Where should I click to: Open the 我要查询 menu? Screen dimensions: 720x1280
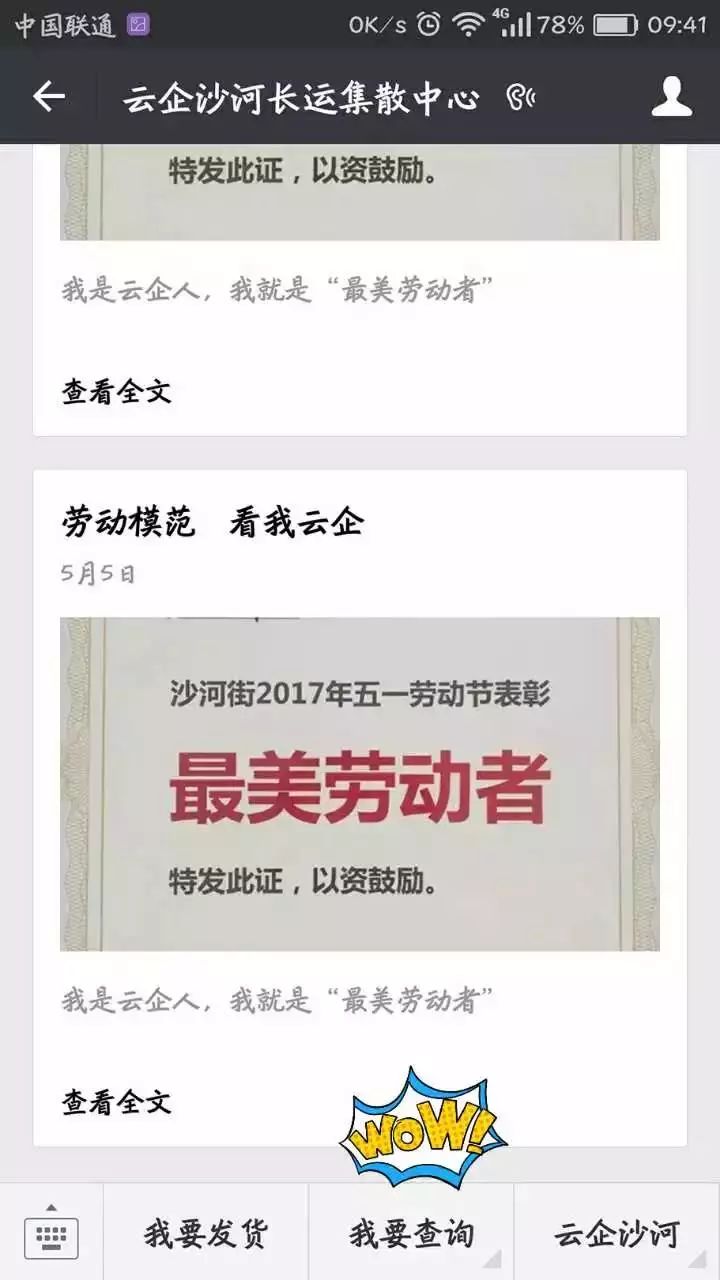point(411,1234)
